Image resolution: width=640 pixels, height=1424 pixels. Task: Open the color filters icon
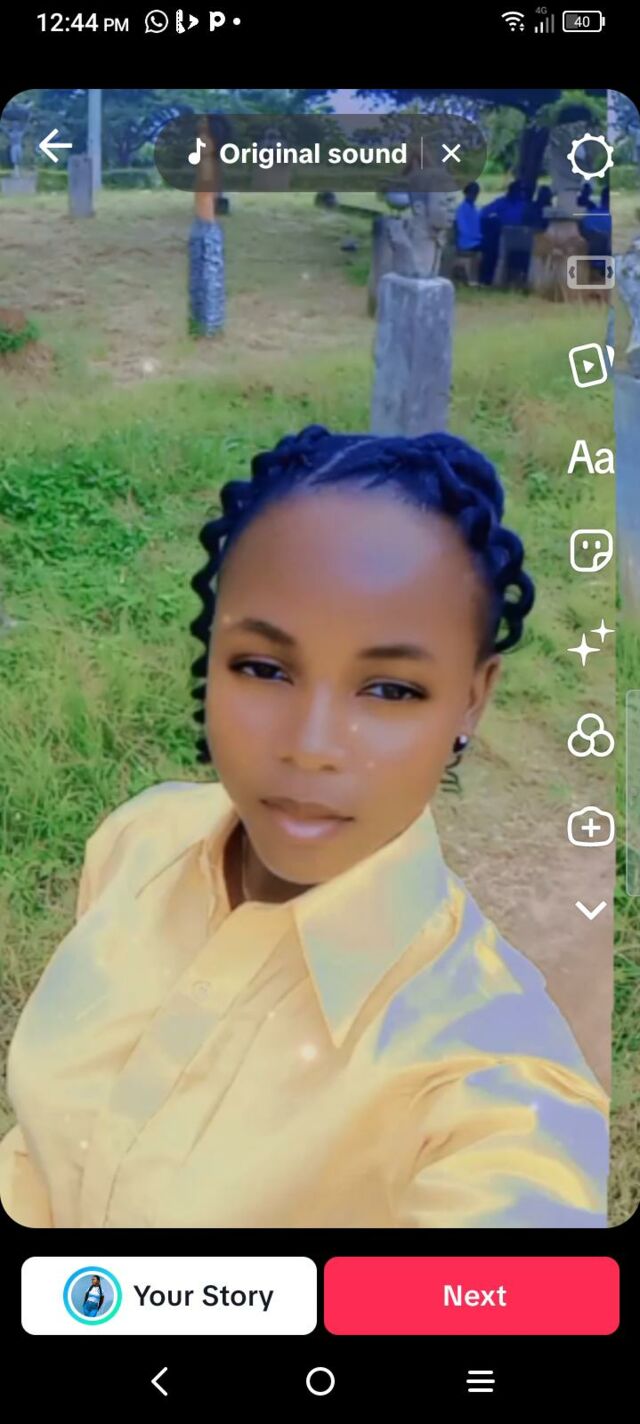590,736
